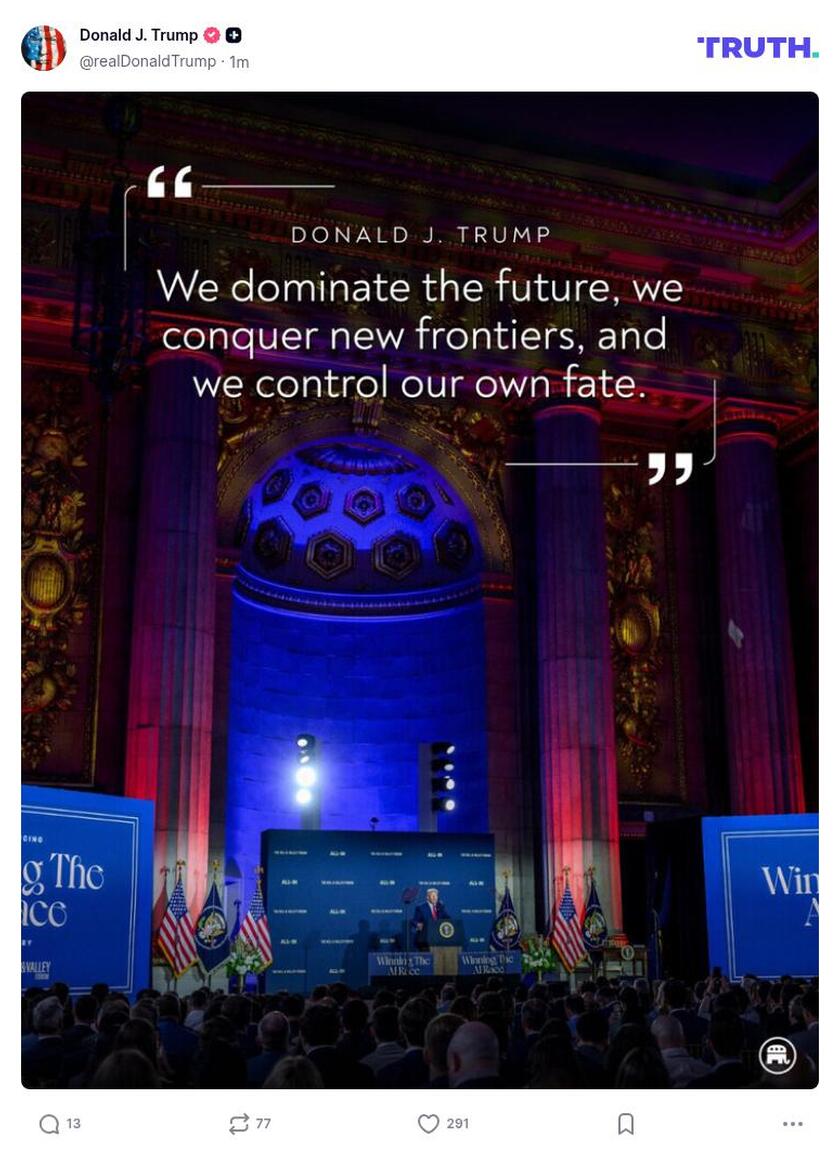The height and width of the screenshot is (1170, 840).
Task: Bookmark this post
Action: 626,1124
